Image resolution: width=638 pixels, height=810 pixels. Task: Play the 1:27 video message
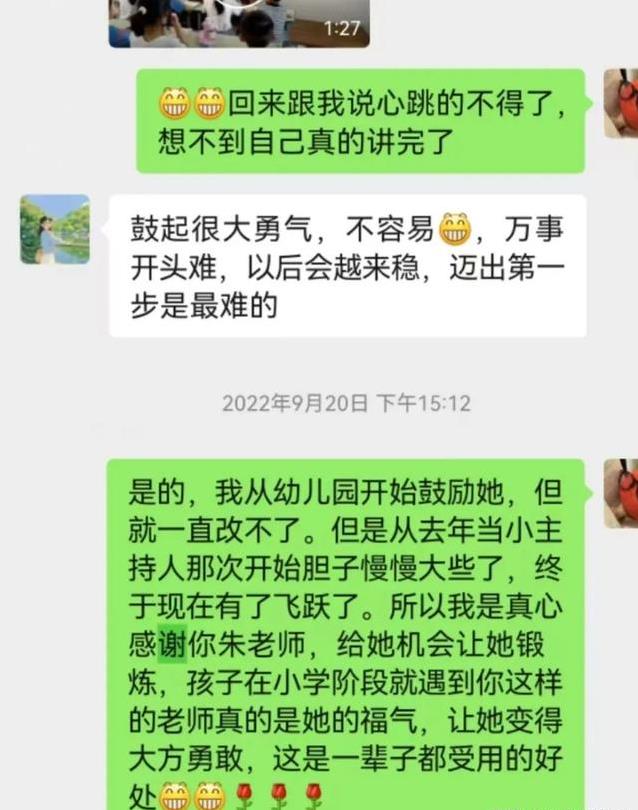coord(238,22)
